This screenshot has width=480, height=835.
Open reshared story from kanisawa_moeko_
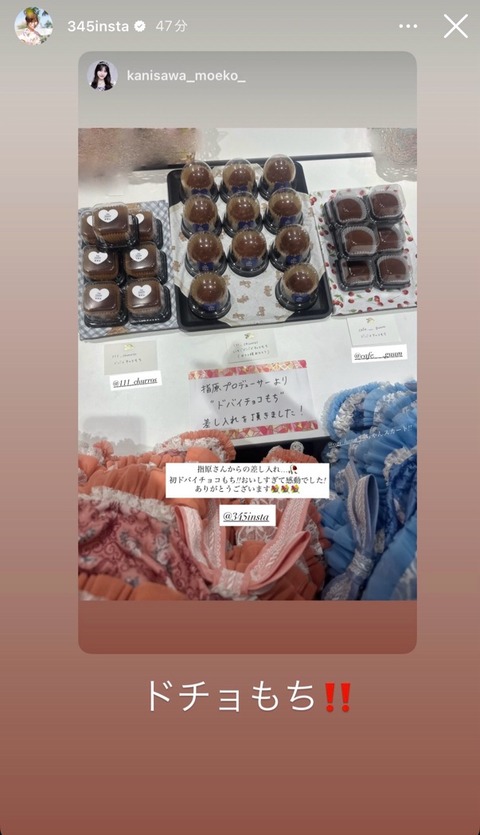click(247, 352)
